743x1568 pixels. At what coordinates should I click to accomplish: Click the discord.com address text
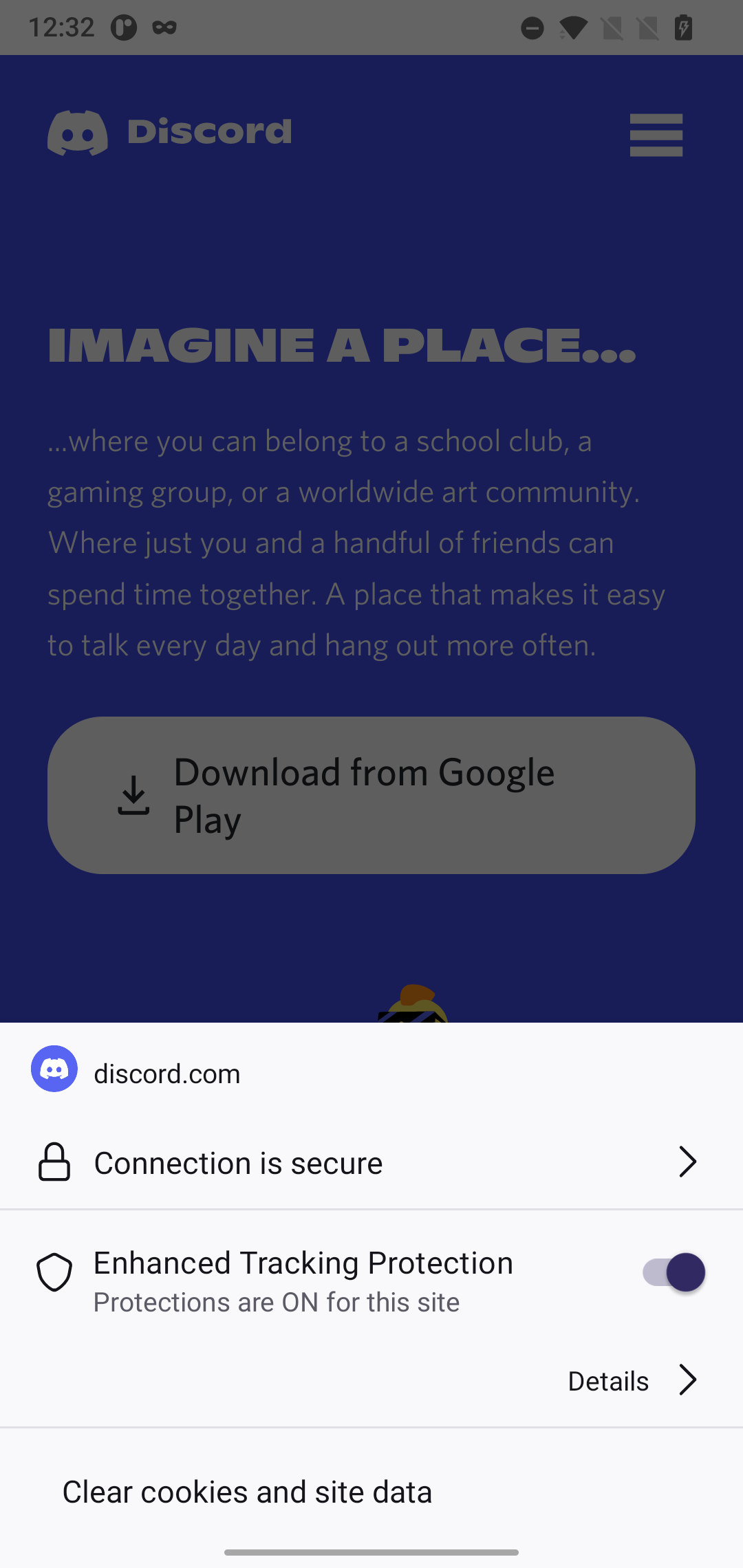(166, 1073)
